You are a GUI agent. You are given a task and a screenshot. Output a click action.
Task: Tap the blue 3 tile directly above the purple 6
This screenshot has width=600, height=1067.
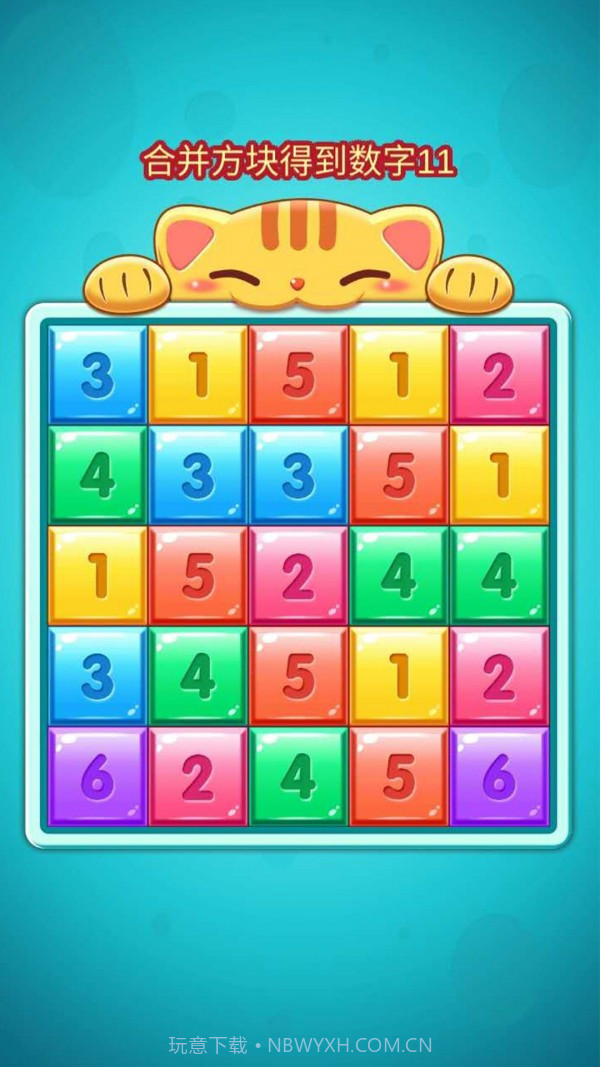(x=98, y=676)
